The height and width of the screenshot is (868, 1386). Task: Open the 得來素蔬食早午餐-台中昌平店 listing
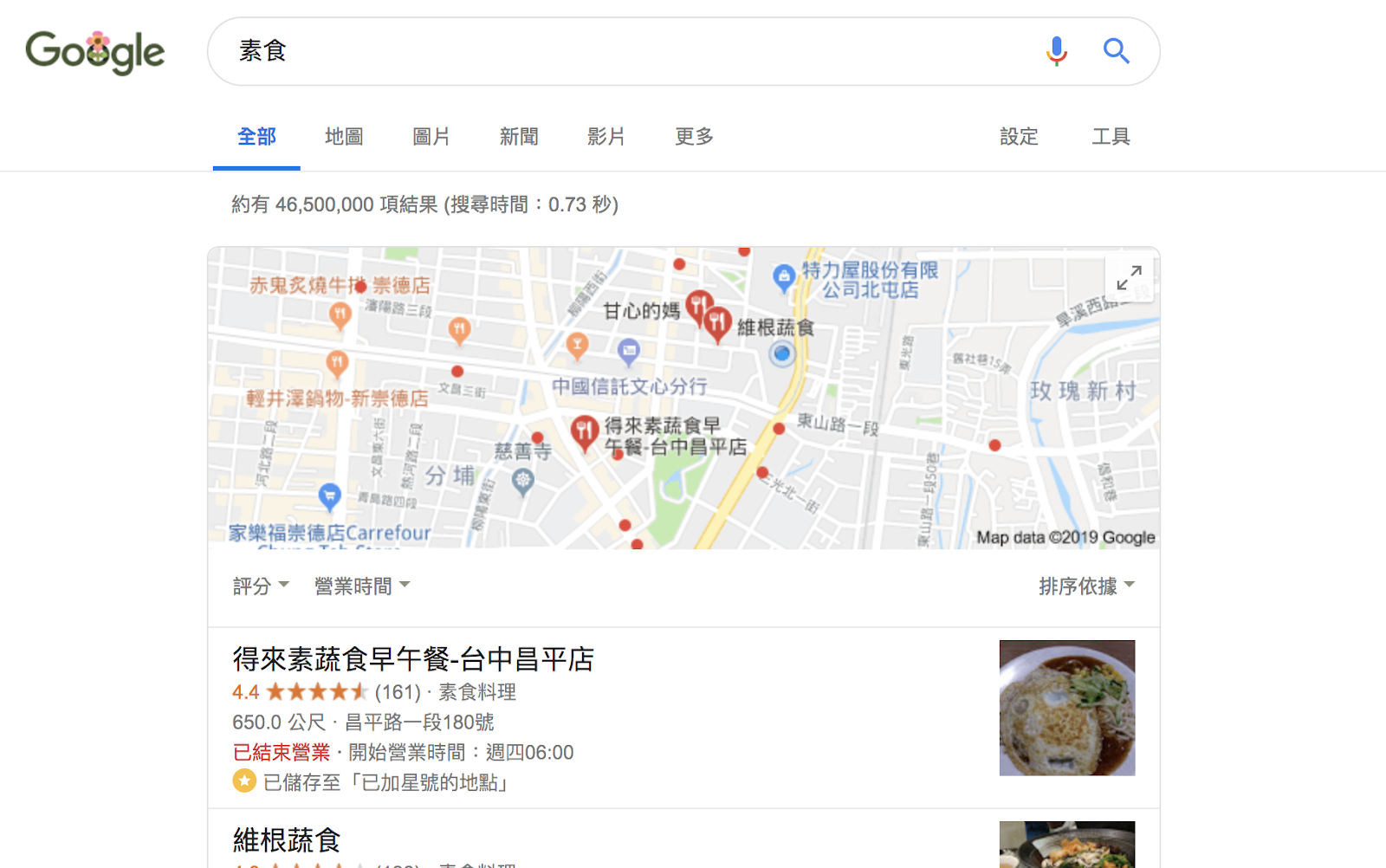[413, 660]
